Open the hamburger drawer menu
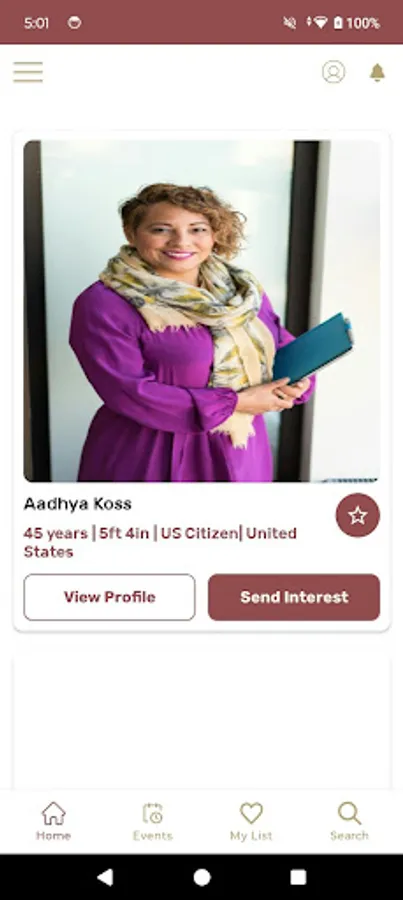 [28, 72]
